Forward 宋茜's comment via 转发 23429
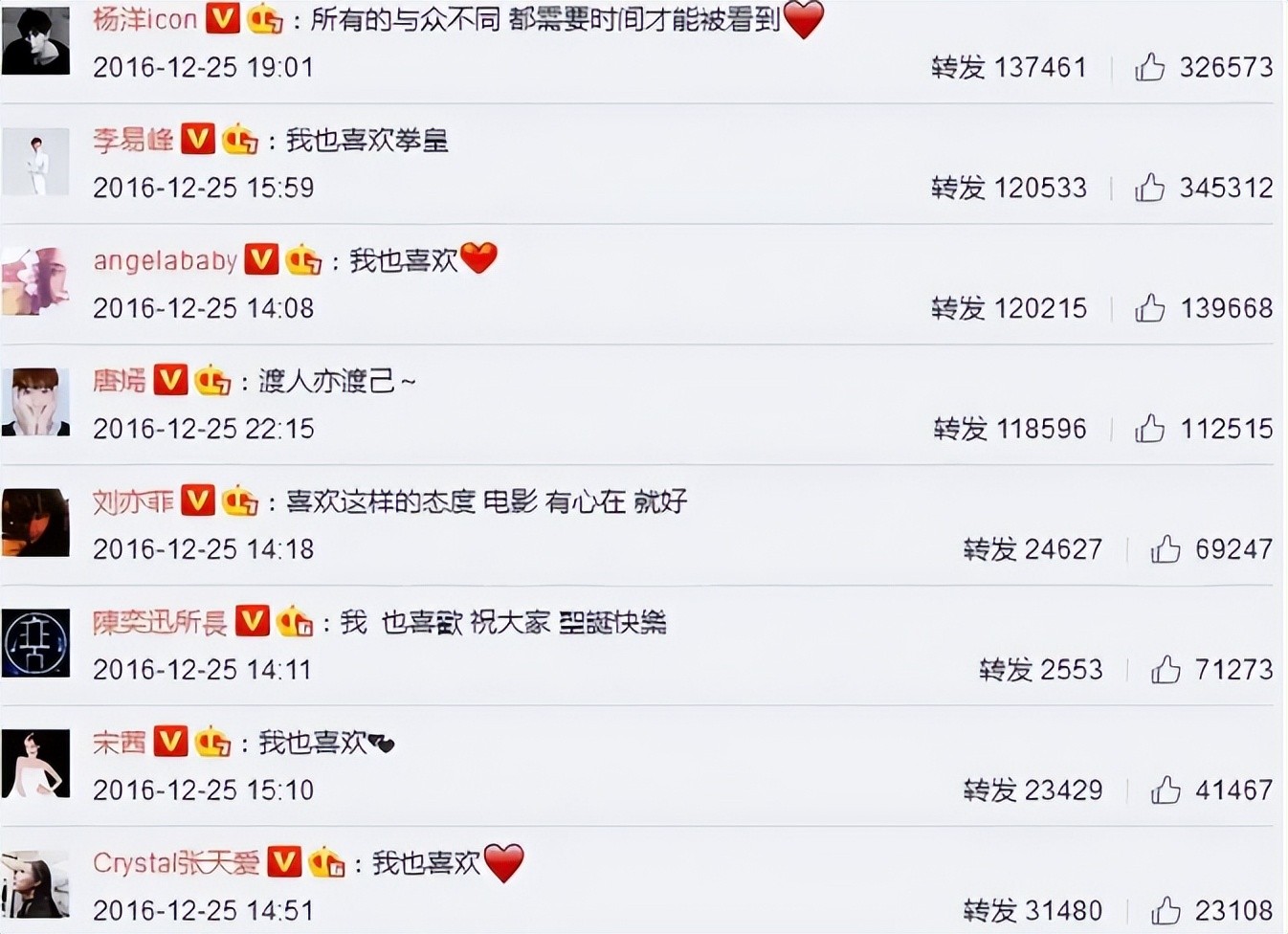1288x934 pixels. (1033, 790)
